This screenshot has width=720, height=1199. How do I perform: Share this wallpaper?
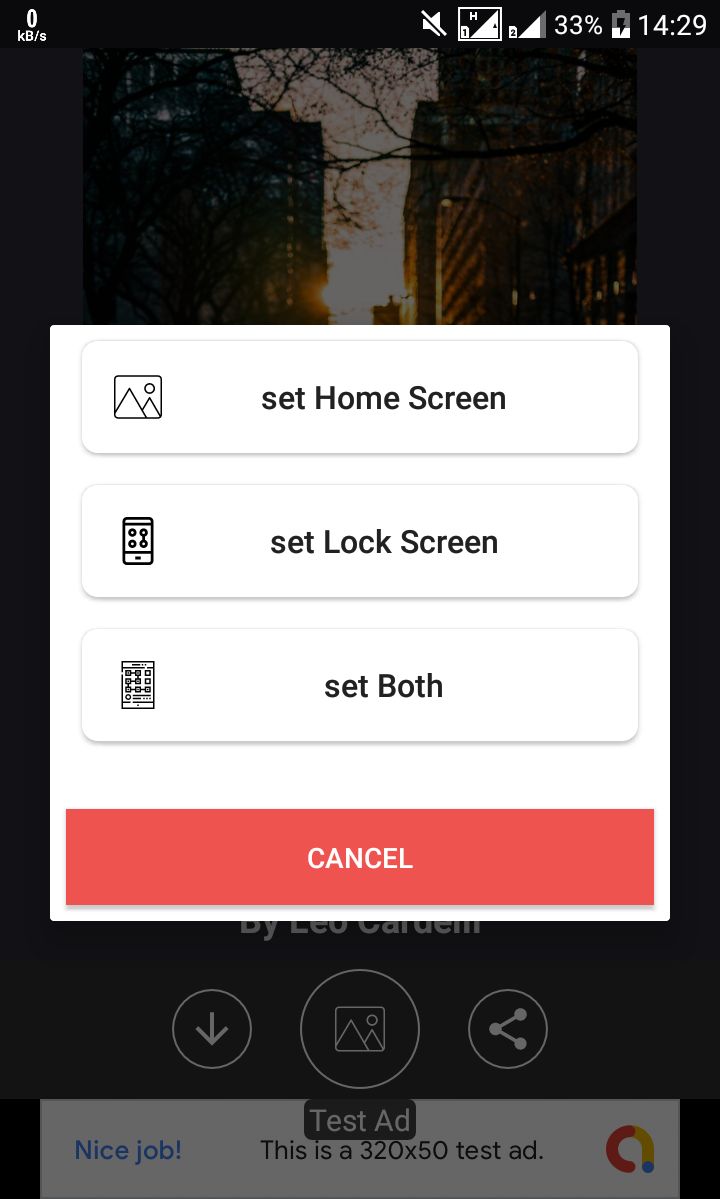pyautogui.click(x=508, y=1029)
